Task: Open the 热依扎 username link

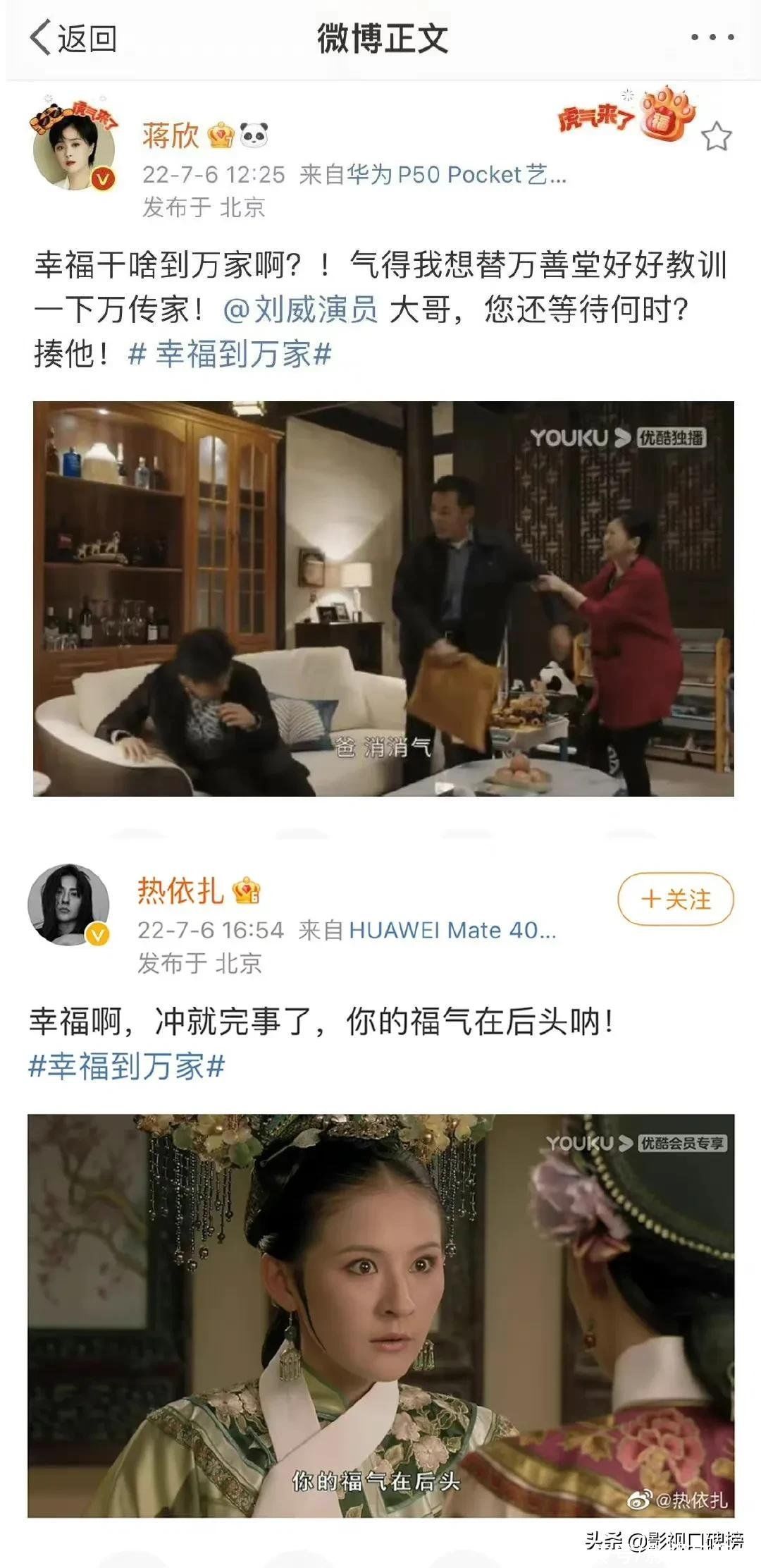Action: click(x=180, y=891)
